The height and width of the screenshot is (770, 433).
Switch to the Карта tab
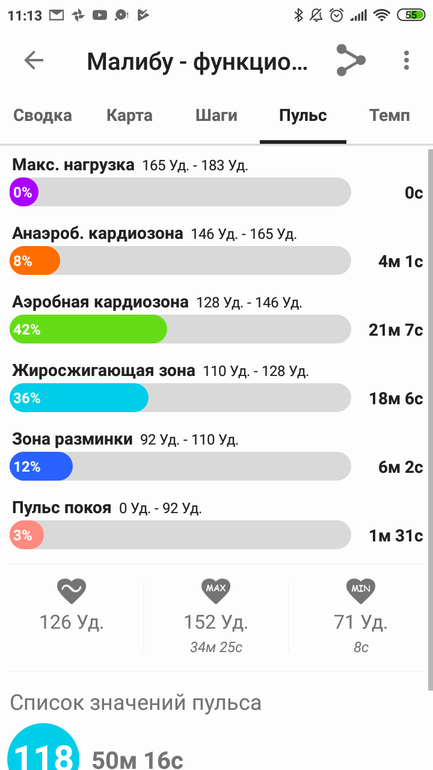click(130, 116)
